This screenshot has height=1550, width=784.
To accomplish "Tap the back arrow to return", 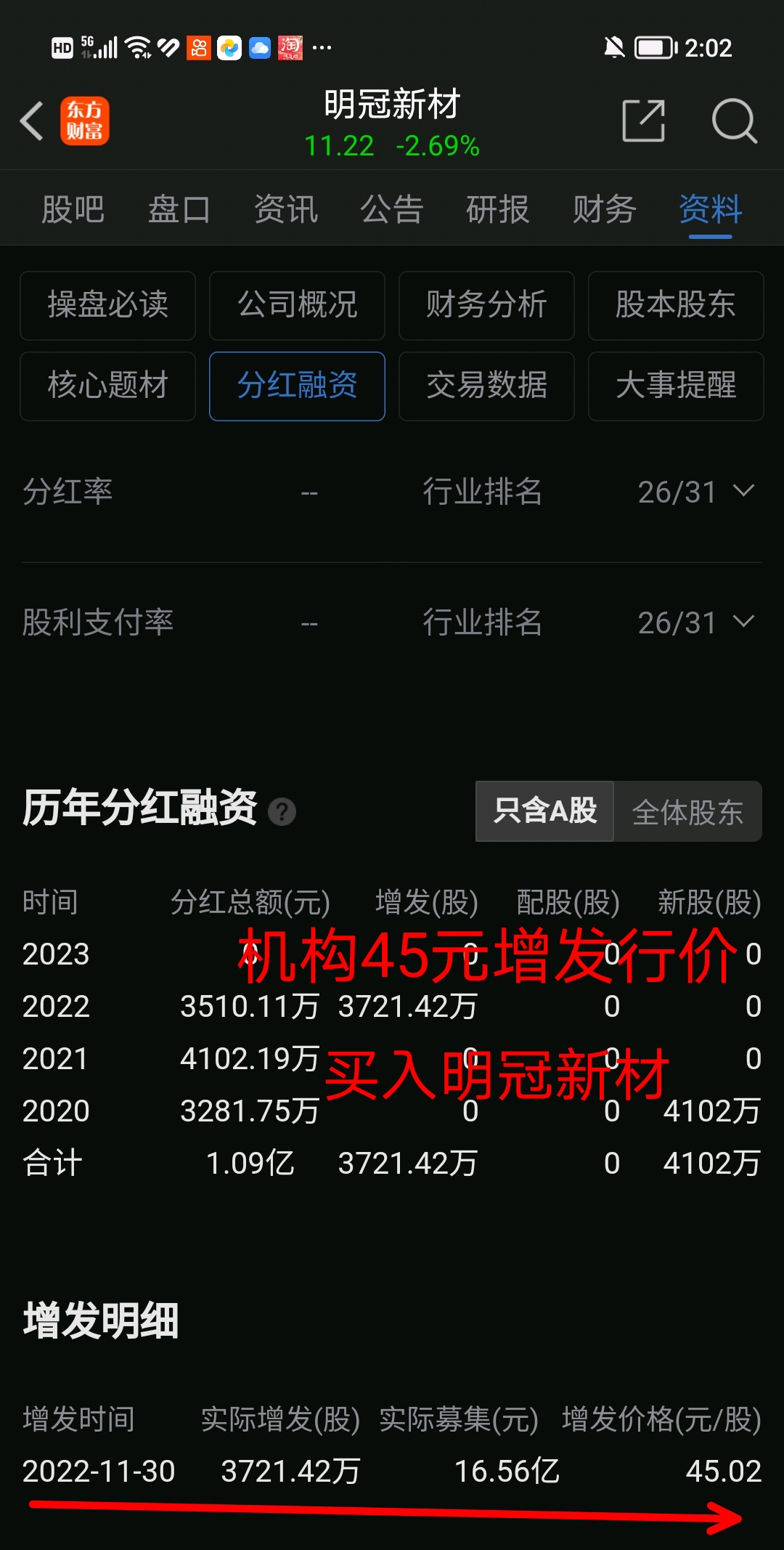I will pyautogui.click(x=32, y=121).
